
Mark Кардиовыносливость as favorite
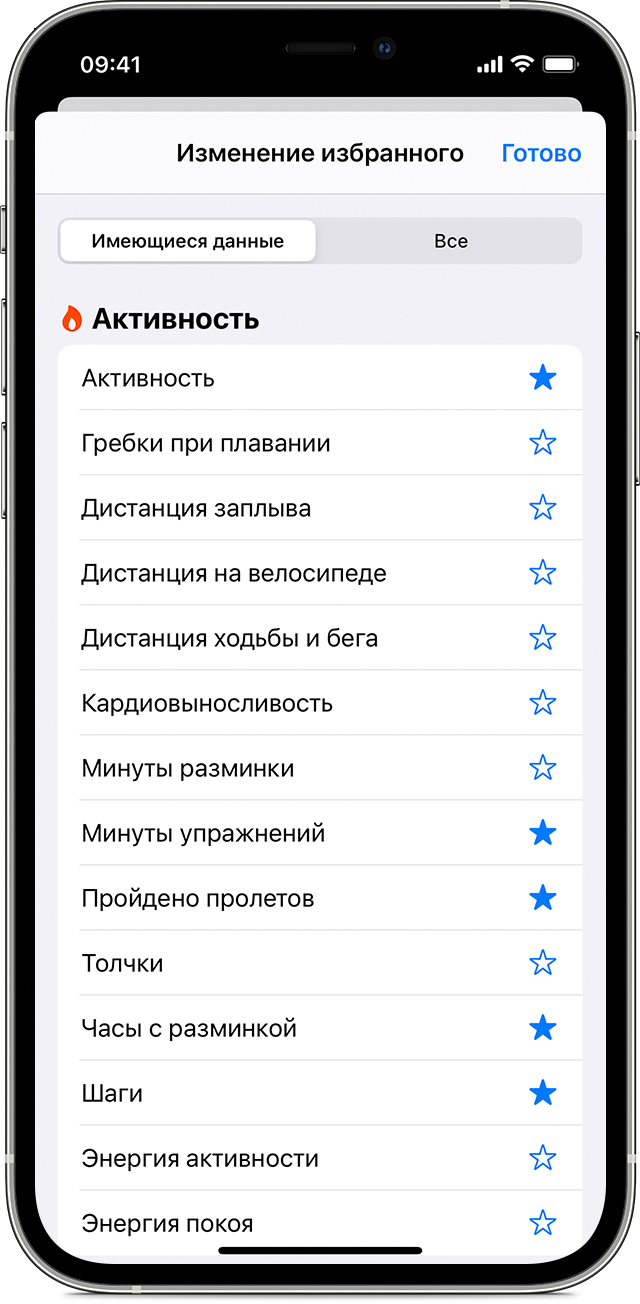[x=542, y=703]
